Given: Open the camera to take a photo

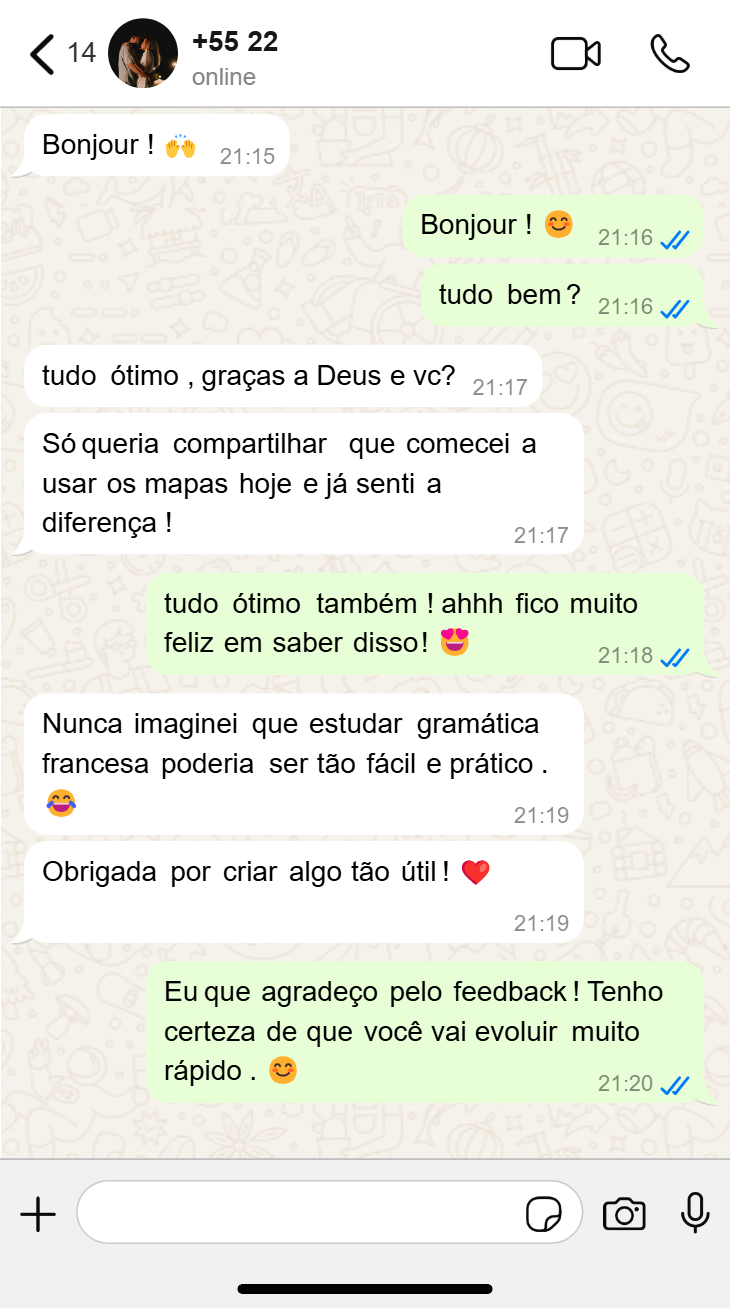Looking at the screenshot, I should coord(624,1215).
